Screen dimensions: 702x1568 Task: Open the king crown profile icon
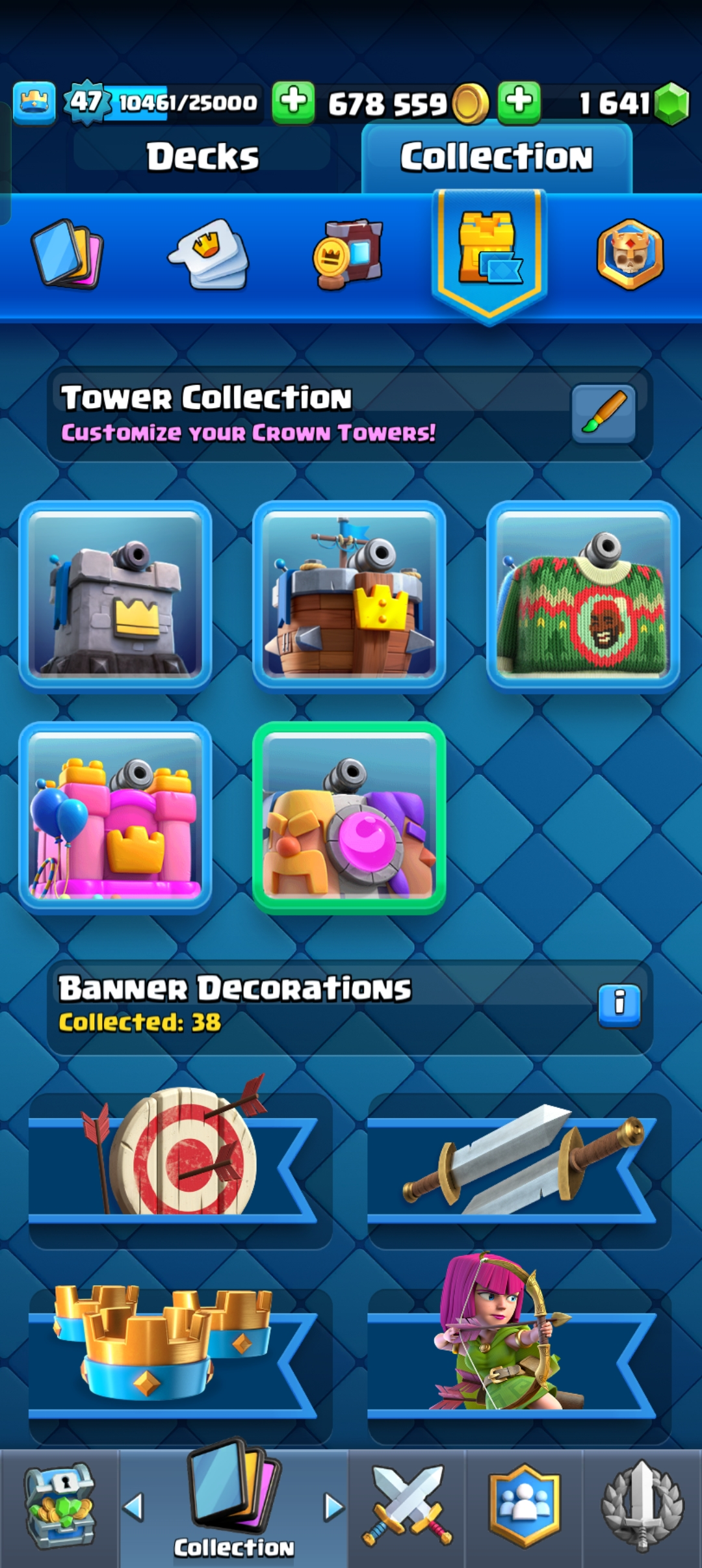(34, 103)
